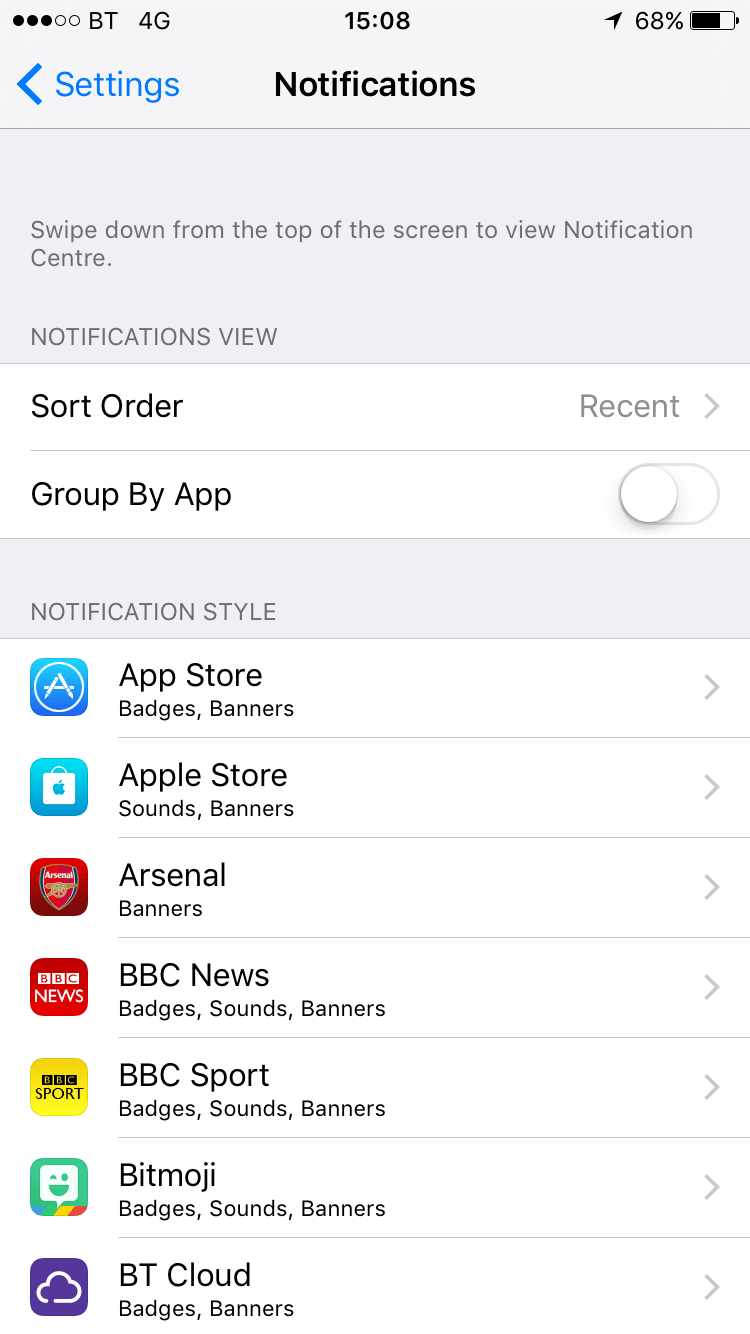750x1334 pixels.
Task: Select the Arsenal crest icon
Action: (59, 887)
